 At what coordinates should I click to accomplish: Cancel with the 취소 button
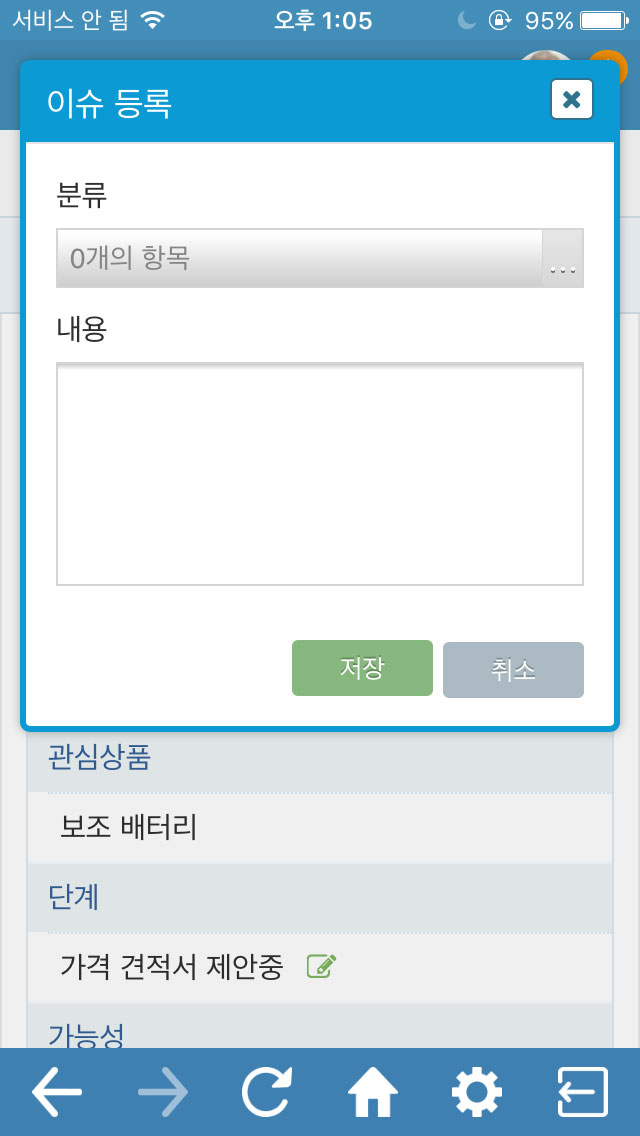pos(513,670)
